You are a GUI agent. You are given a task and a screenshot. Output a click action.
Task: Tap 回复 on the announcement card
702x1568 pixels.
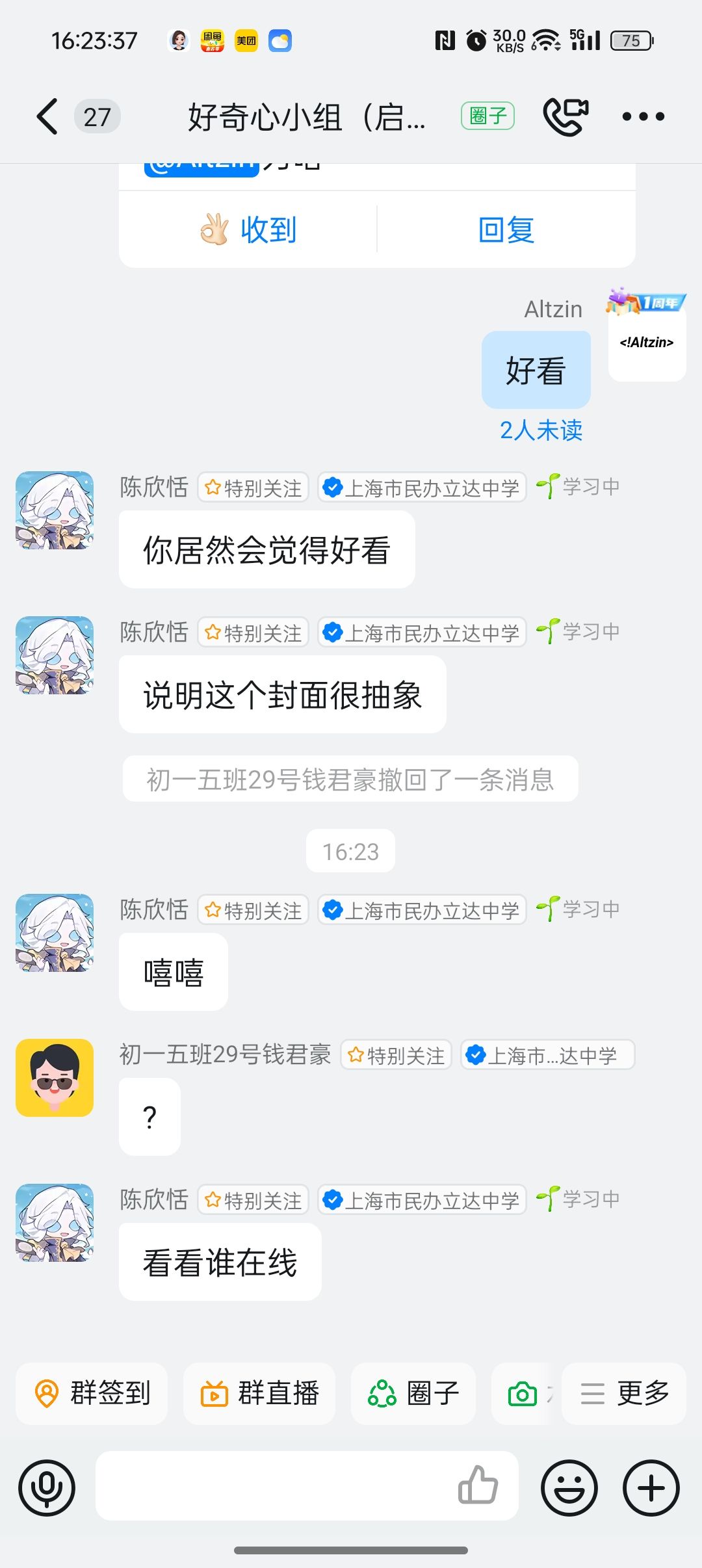point(506,229)
